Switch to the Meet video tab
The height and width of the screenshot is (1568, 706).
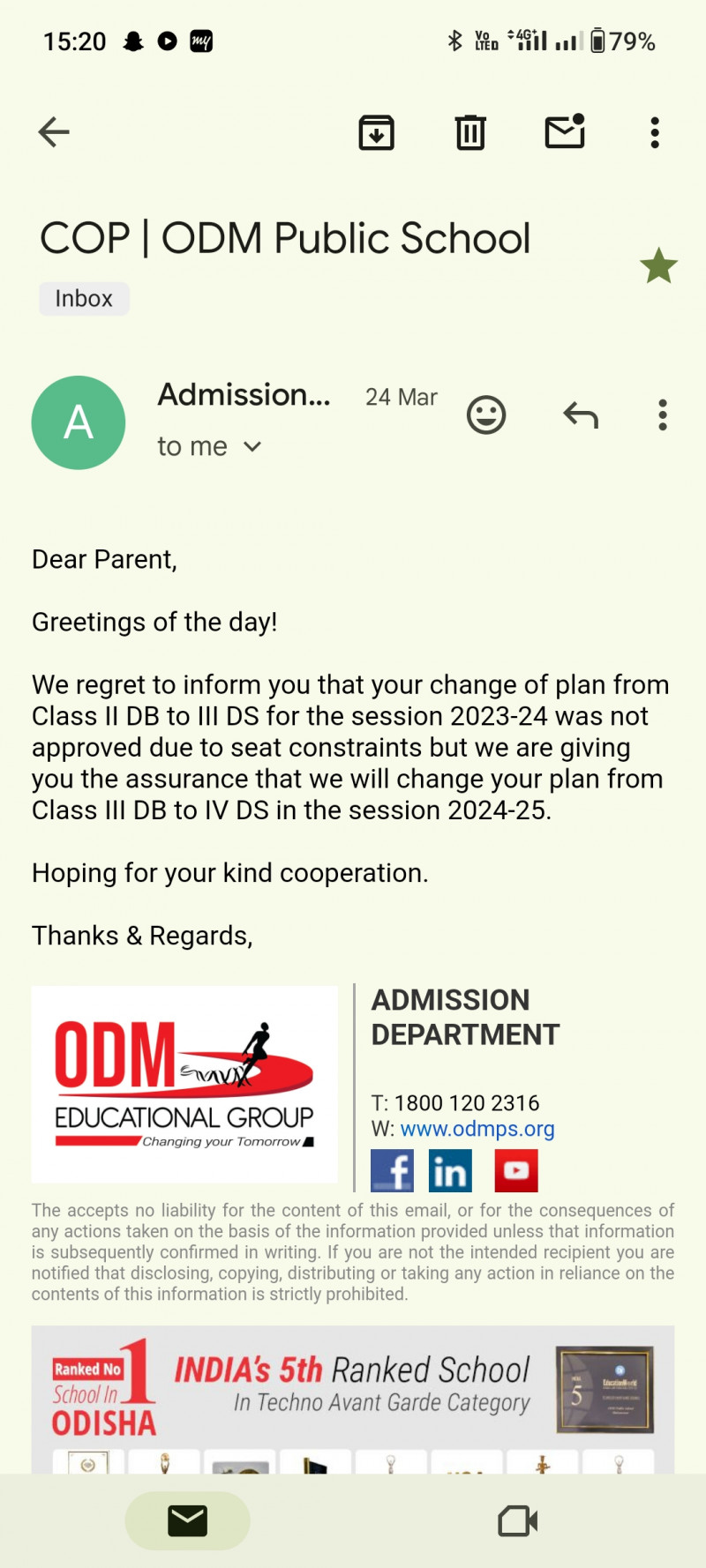click(518, 1520)
